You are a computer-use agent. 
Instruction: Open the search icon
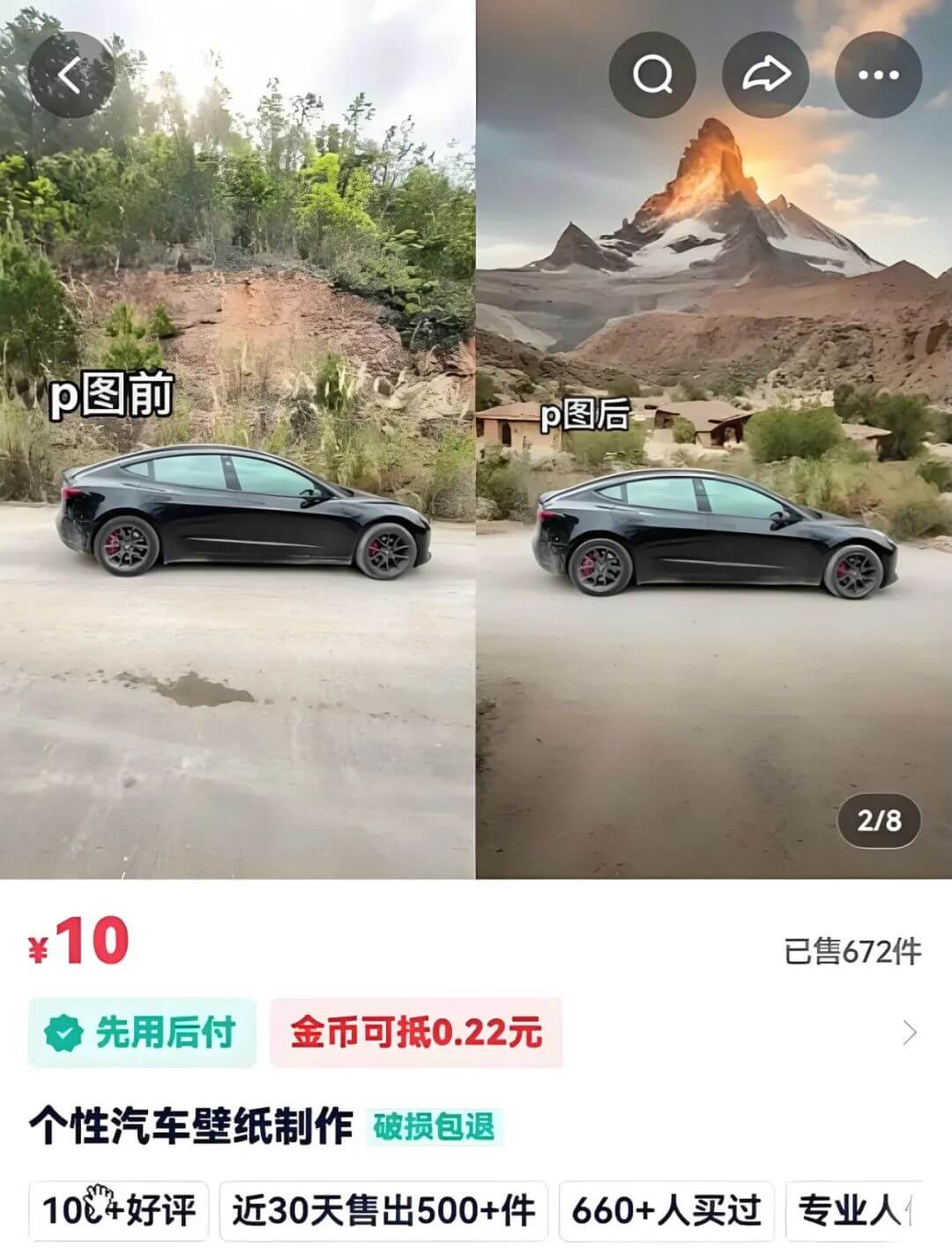pos(652,75)
